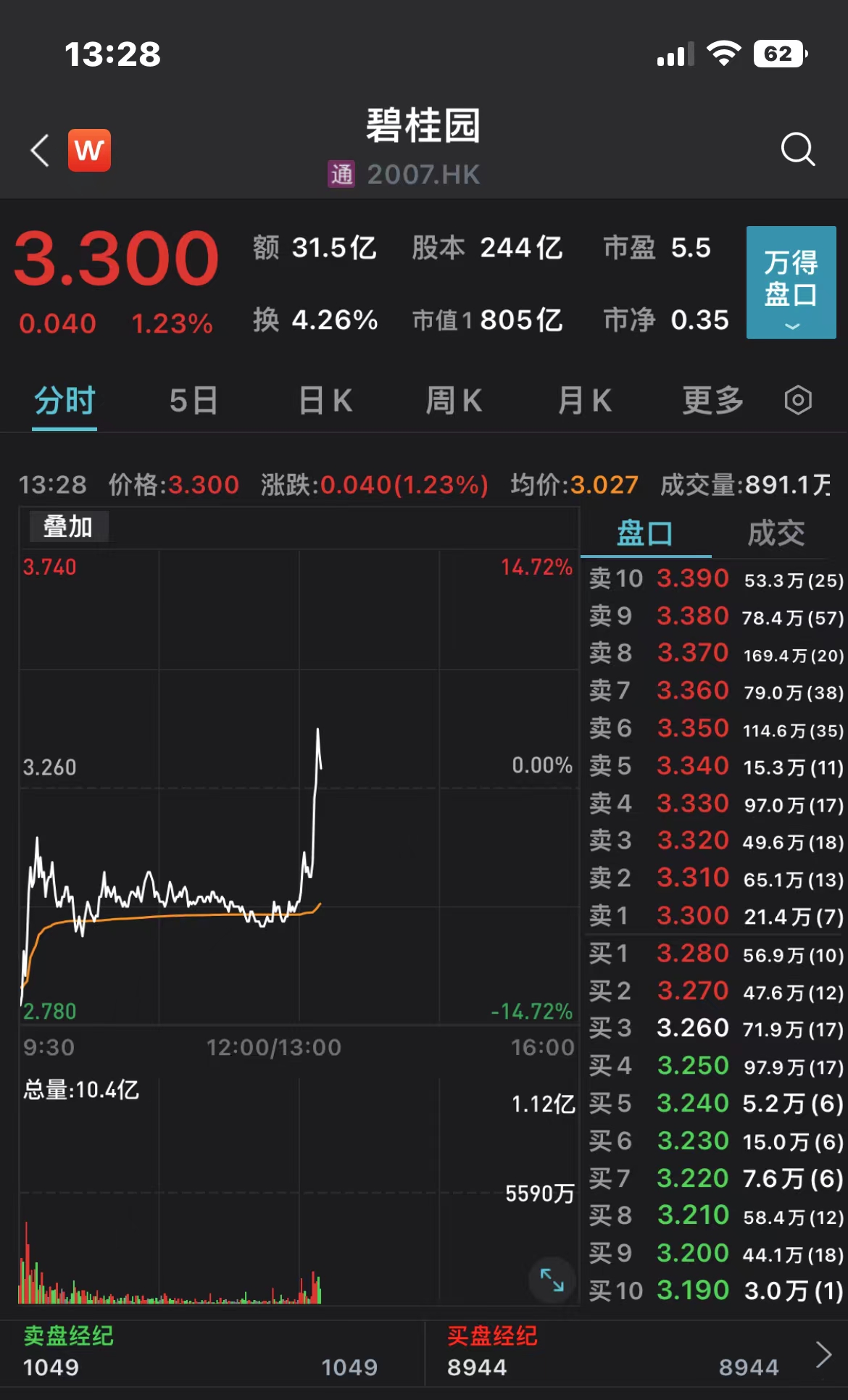
Task: Expand the chart to full screen
Action: 552,1280
